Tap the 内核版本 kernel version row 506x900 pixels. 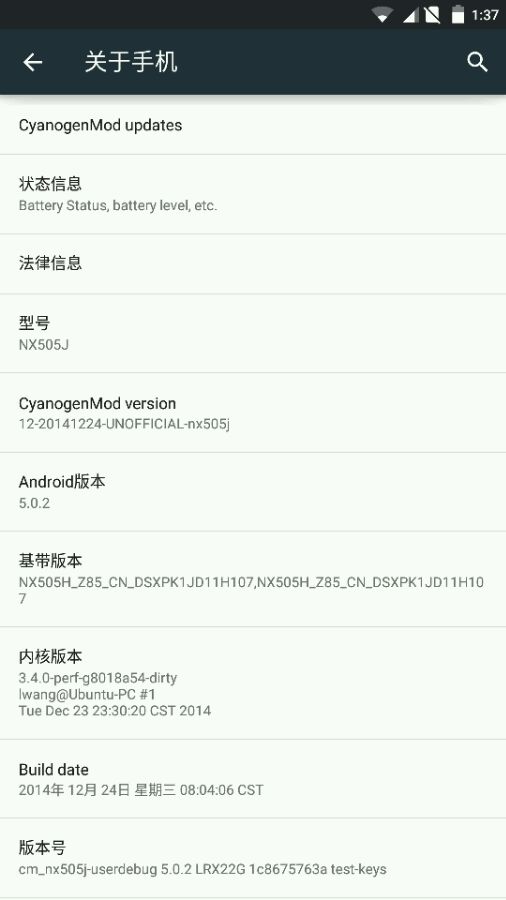pyautogui.click(x=253, y=683)
